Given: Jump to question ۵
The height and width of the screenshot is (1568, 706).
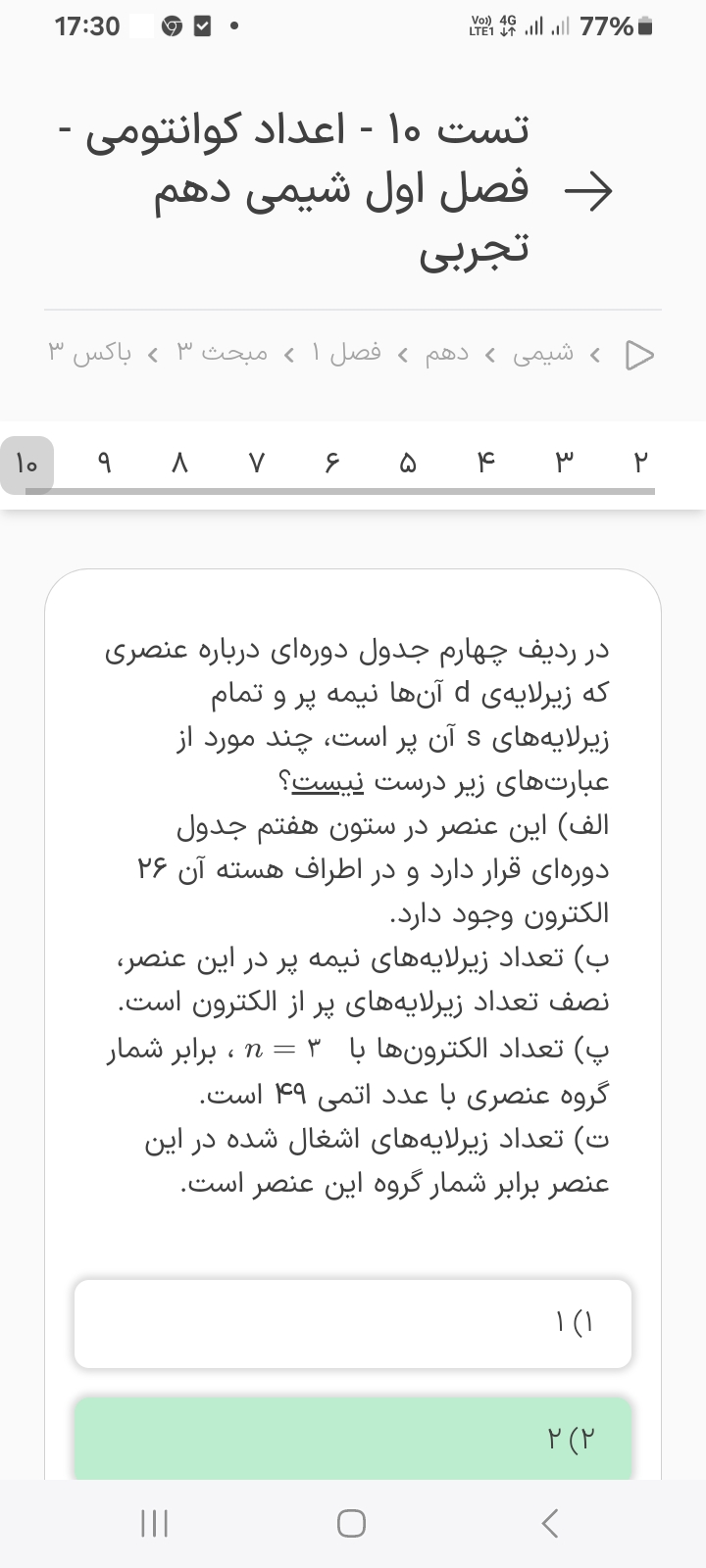Looking at the screenshot, I should tap(408, 463).
